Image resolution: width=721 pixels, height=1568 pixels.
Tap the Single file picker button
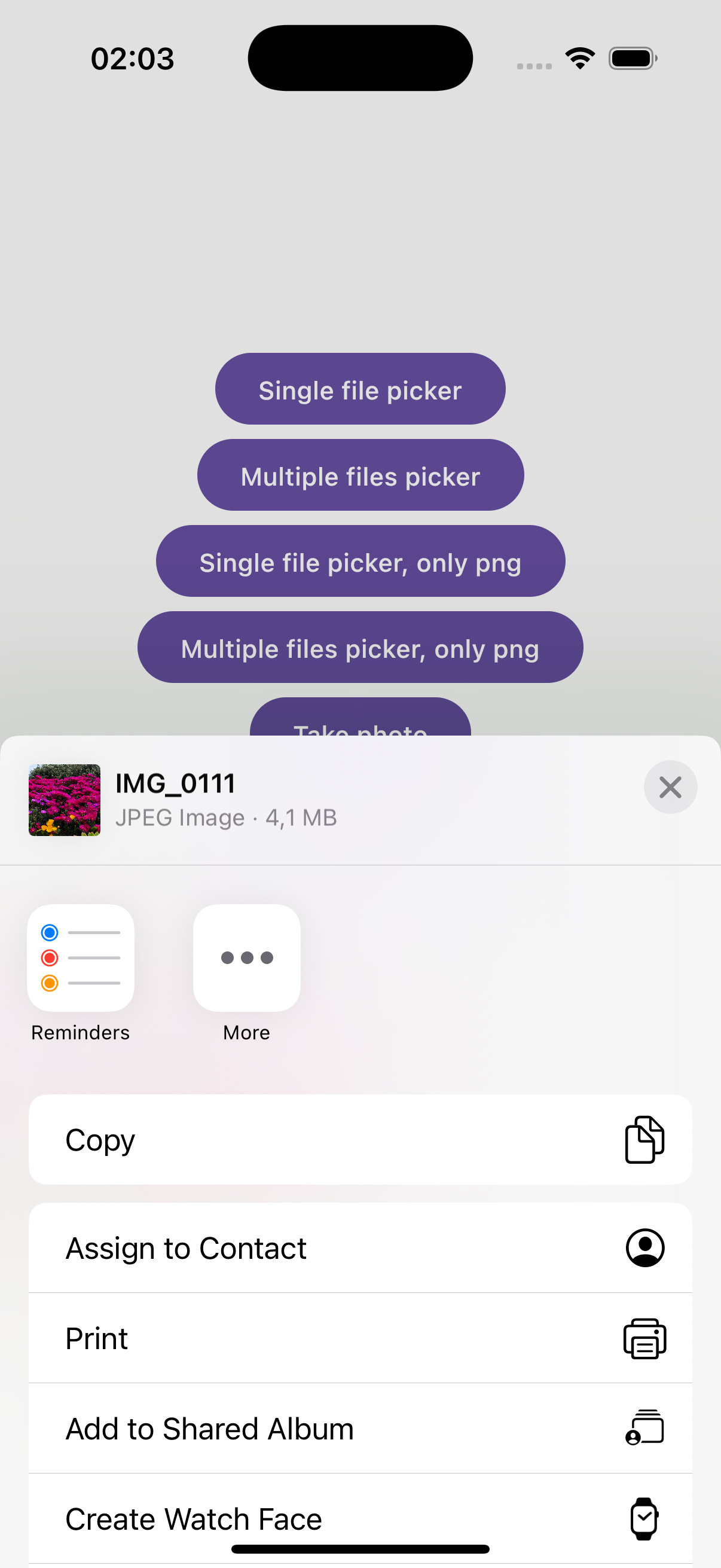tap(360, 389)
